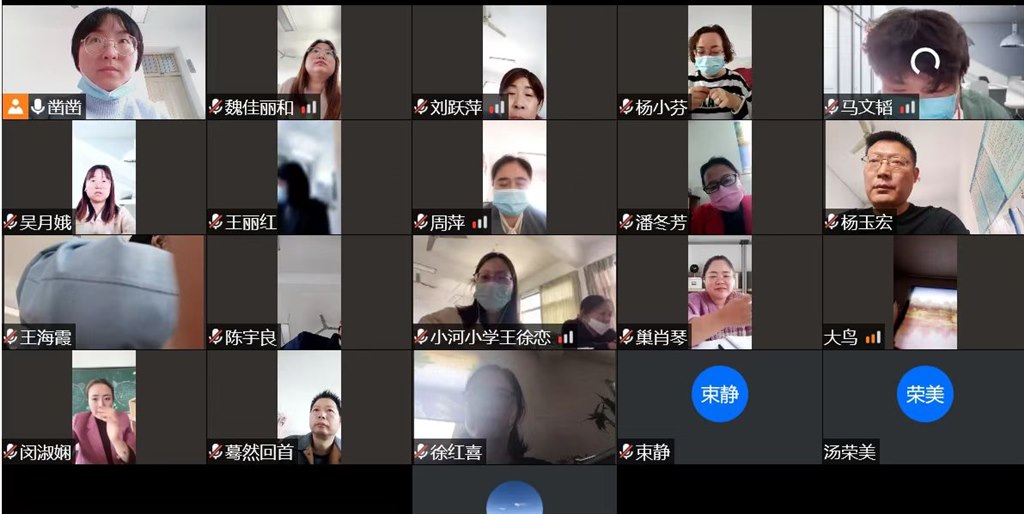
Task: Select 潘冬芳's video tile
Action: click(x=719, y=176)
